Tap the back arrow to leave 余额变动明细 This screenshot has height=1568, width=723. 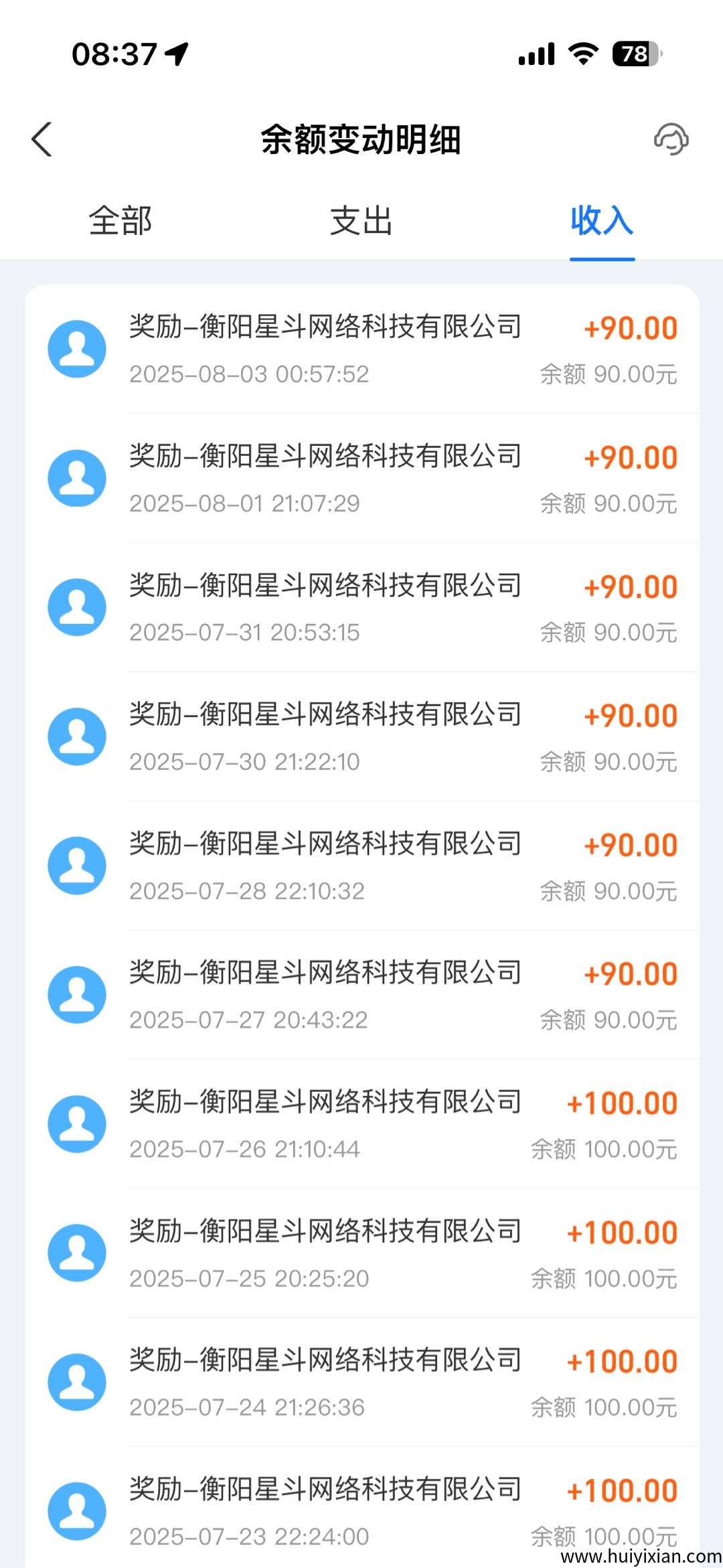tap(42, 140)
